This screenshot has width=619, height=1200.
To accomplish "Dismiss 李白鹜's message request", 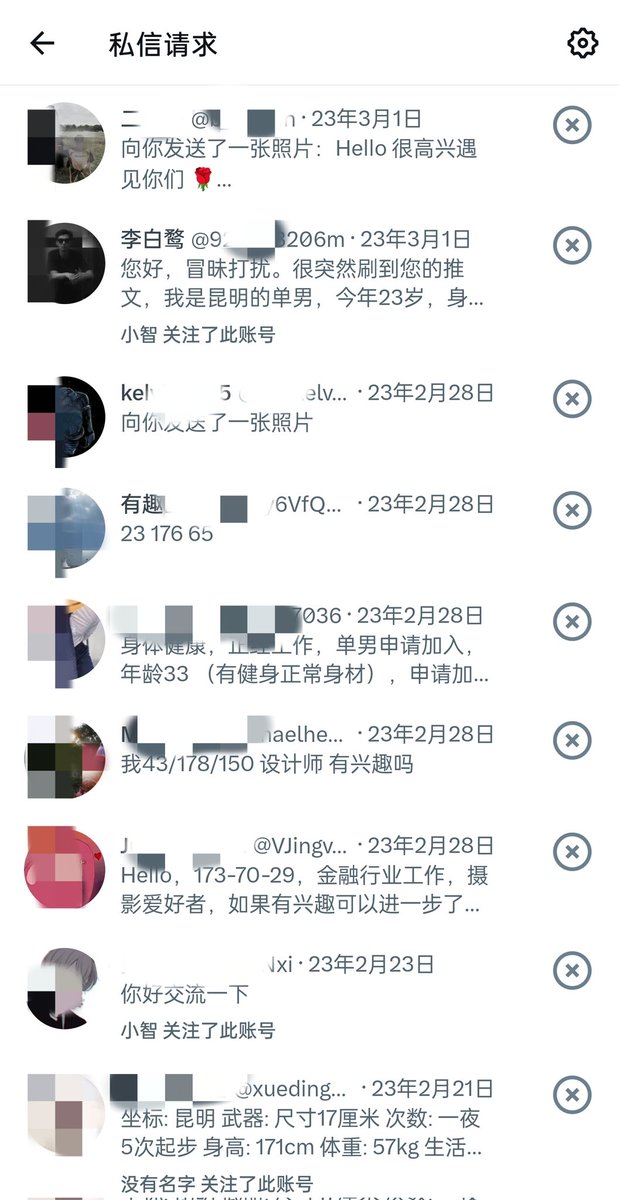I will (x=572, y=244).
